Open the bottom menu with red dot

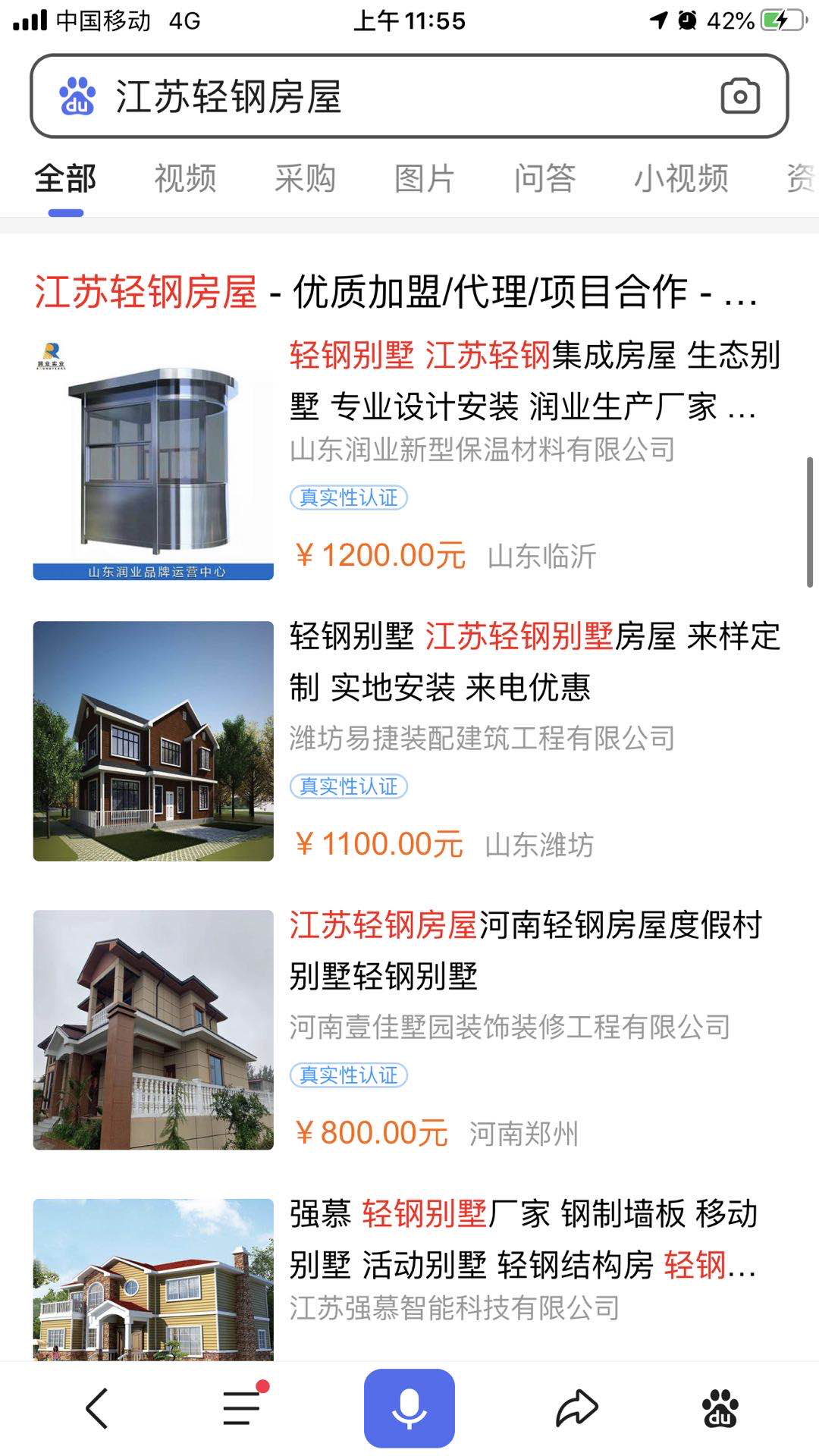(x=243, y=1408)
